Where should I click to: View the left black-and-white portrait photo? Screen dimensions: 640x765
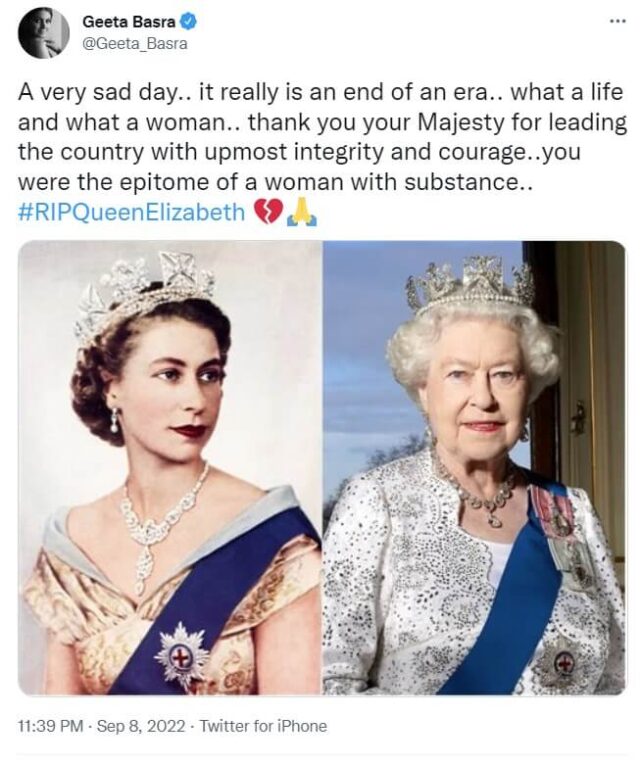click(x=169, y=468)
